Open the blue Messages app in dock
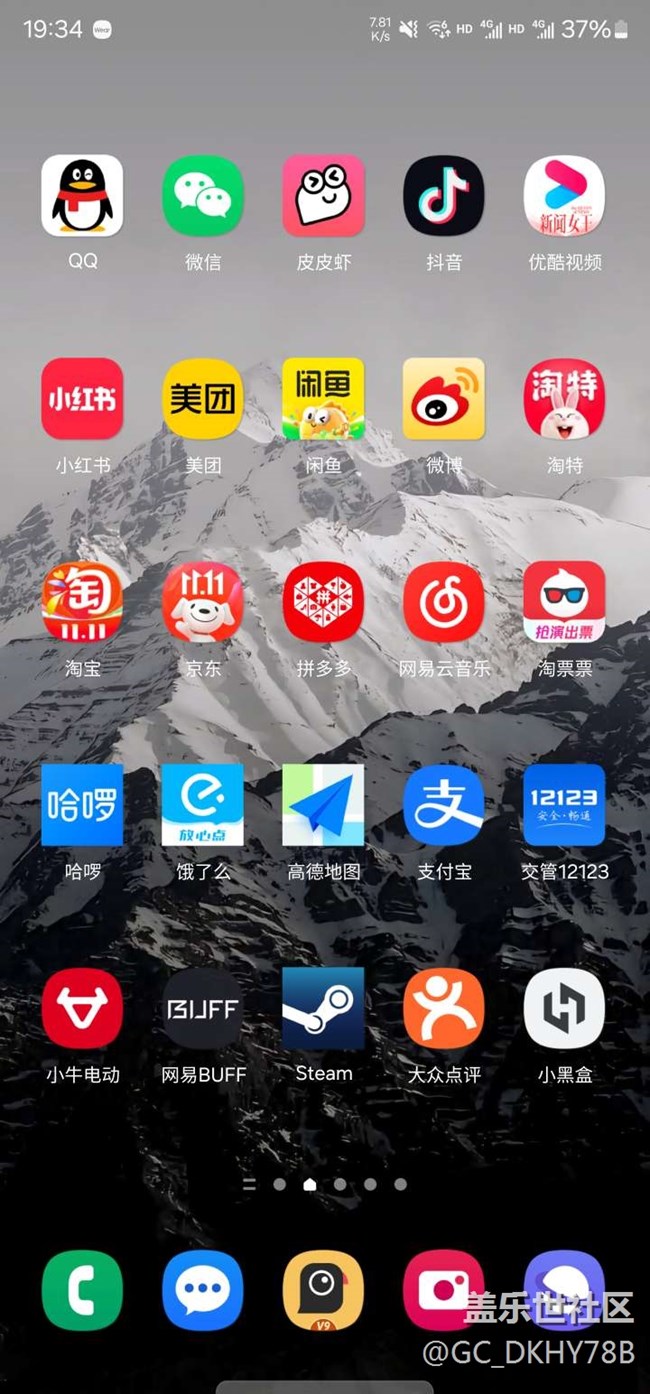The height and width of the screenshot is (1394, 650). pyautogui.click(x=203, y=1290)
